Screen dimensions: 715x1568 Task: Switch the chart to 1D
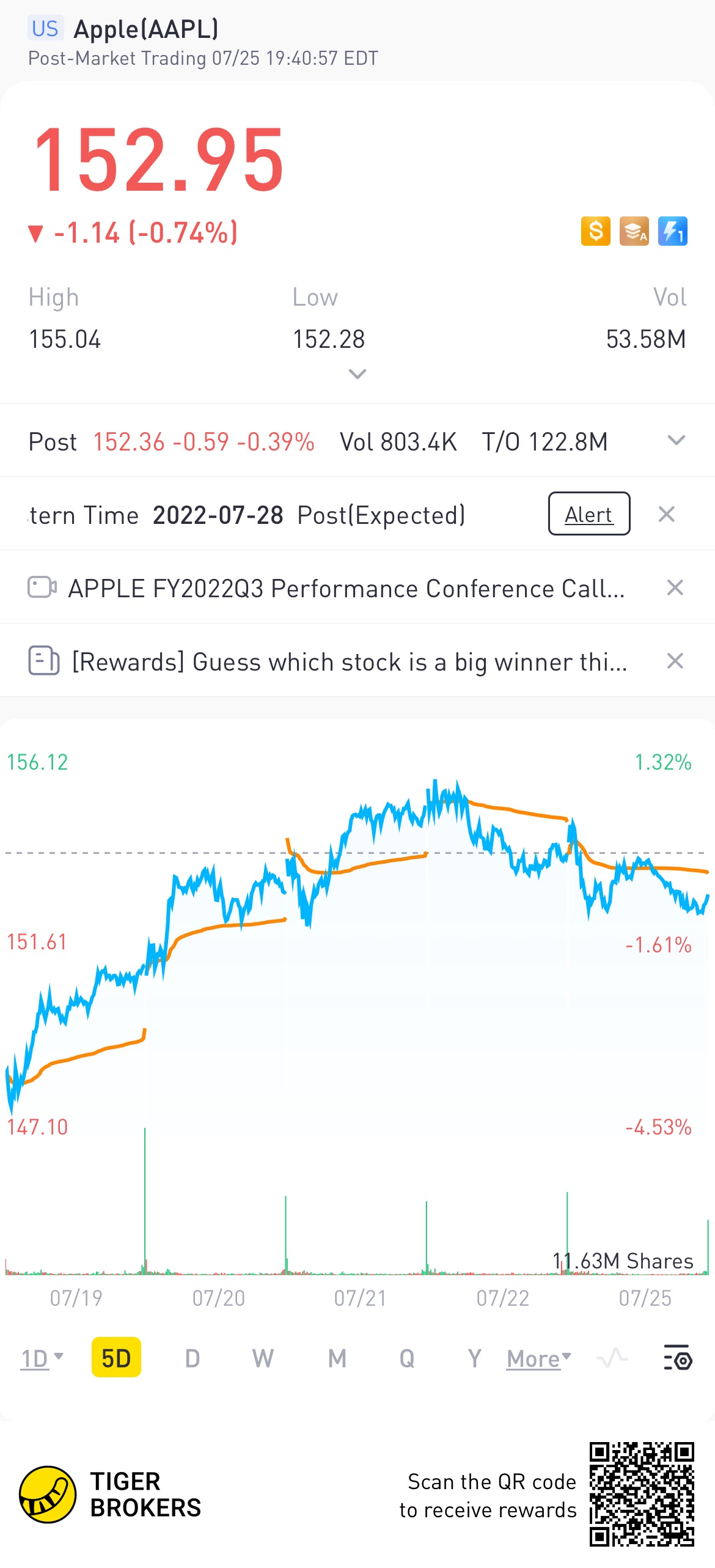coord(42,1358)
